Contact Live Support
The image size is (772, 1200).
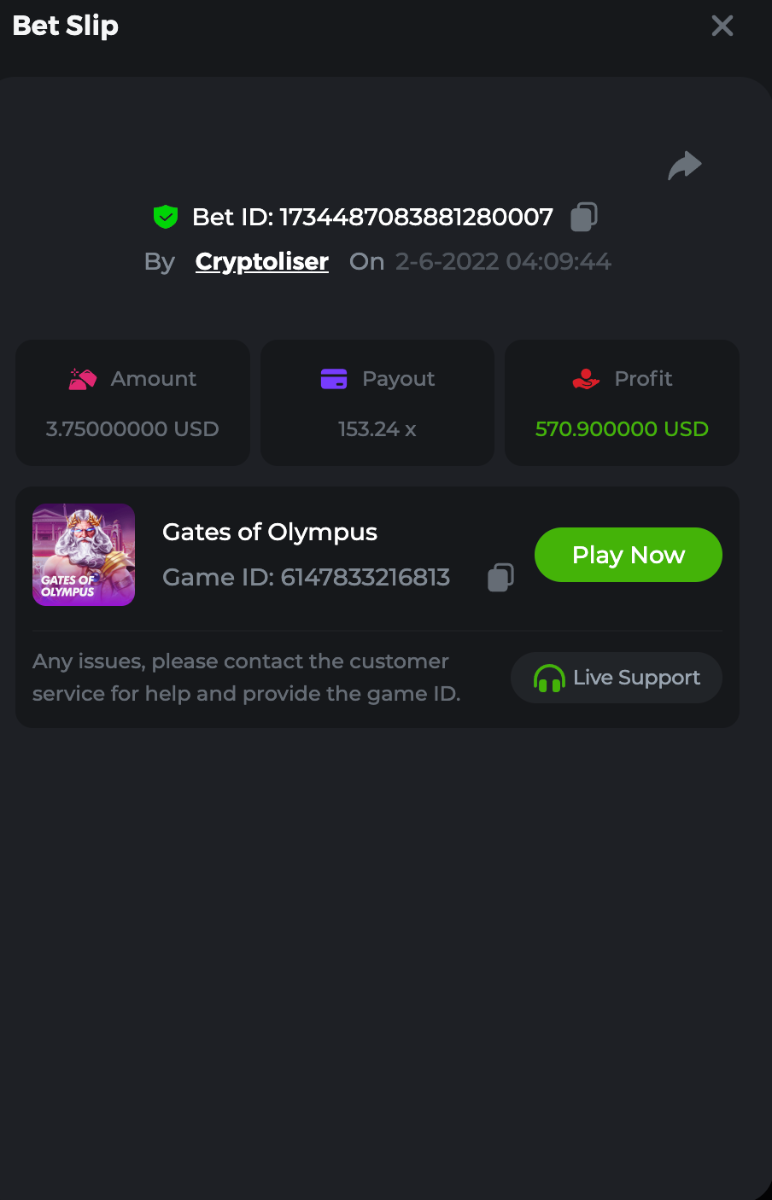pyautogui.click(x=616, y=678)
